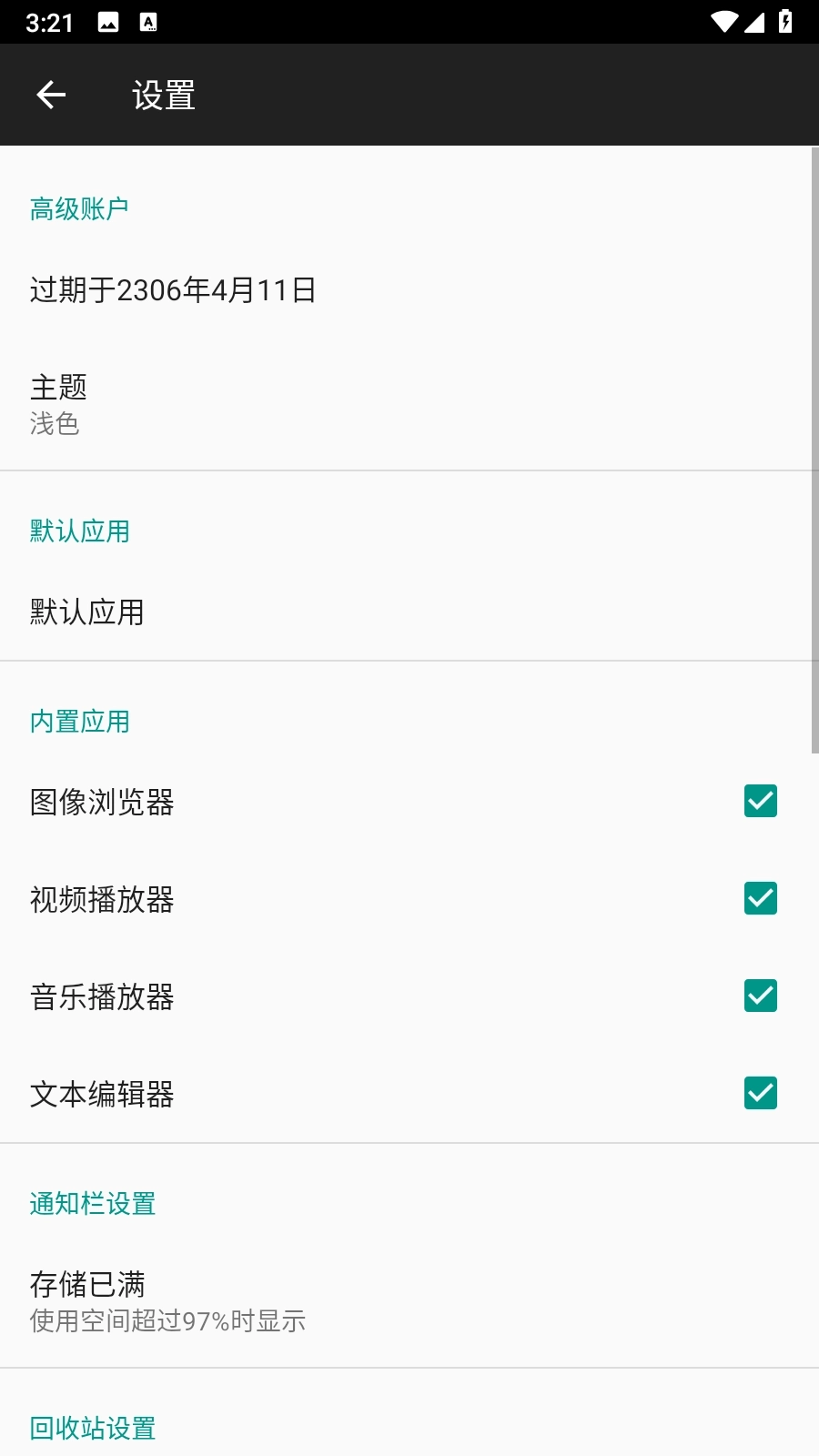Screen dimensions: 819x1456
Task: Tap the second notification icon in status bar
Action: click(148, 21)
